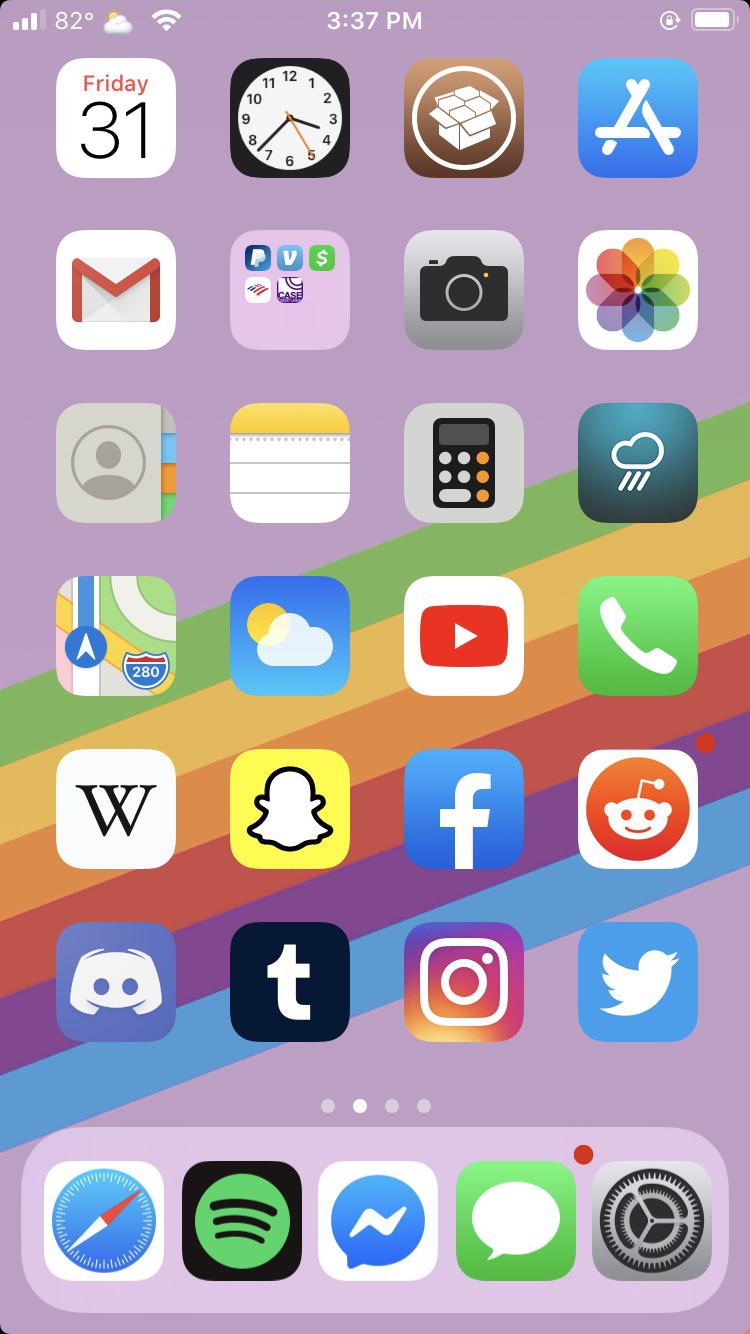Open Gmail to read email

(x=115, y=290)
